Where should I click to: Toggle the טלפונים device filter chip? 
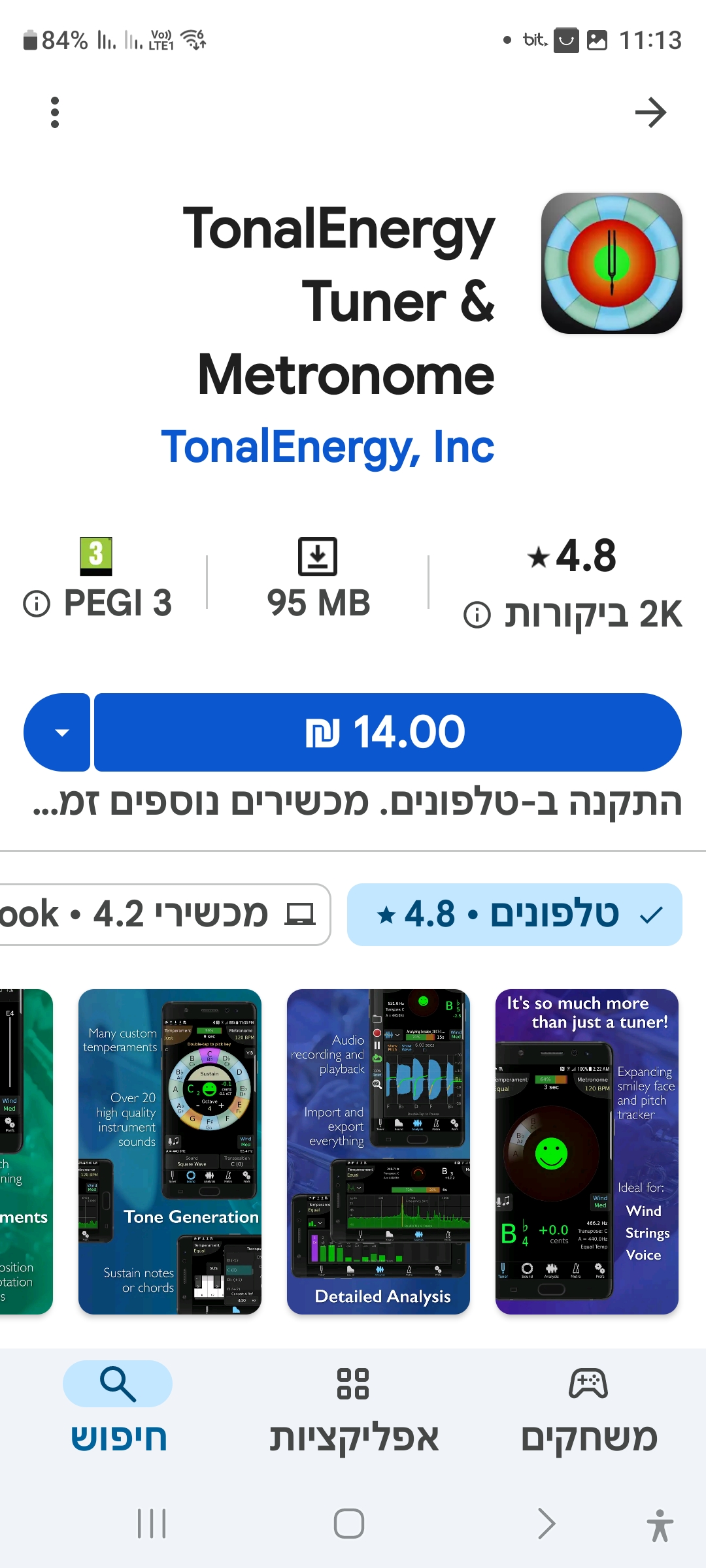(516, 915)
